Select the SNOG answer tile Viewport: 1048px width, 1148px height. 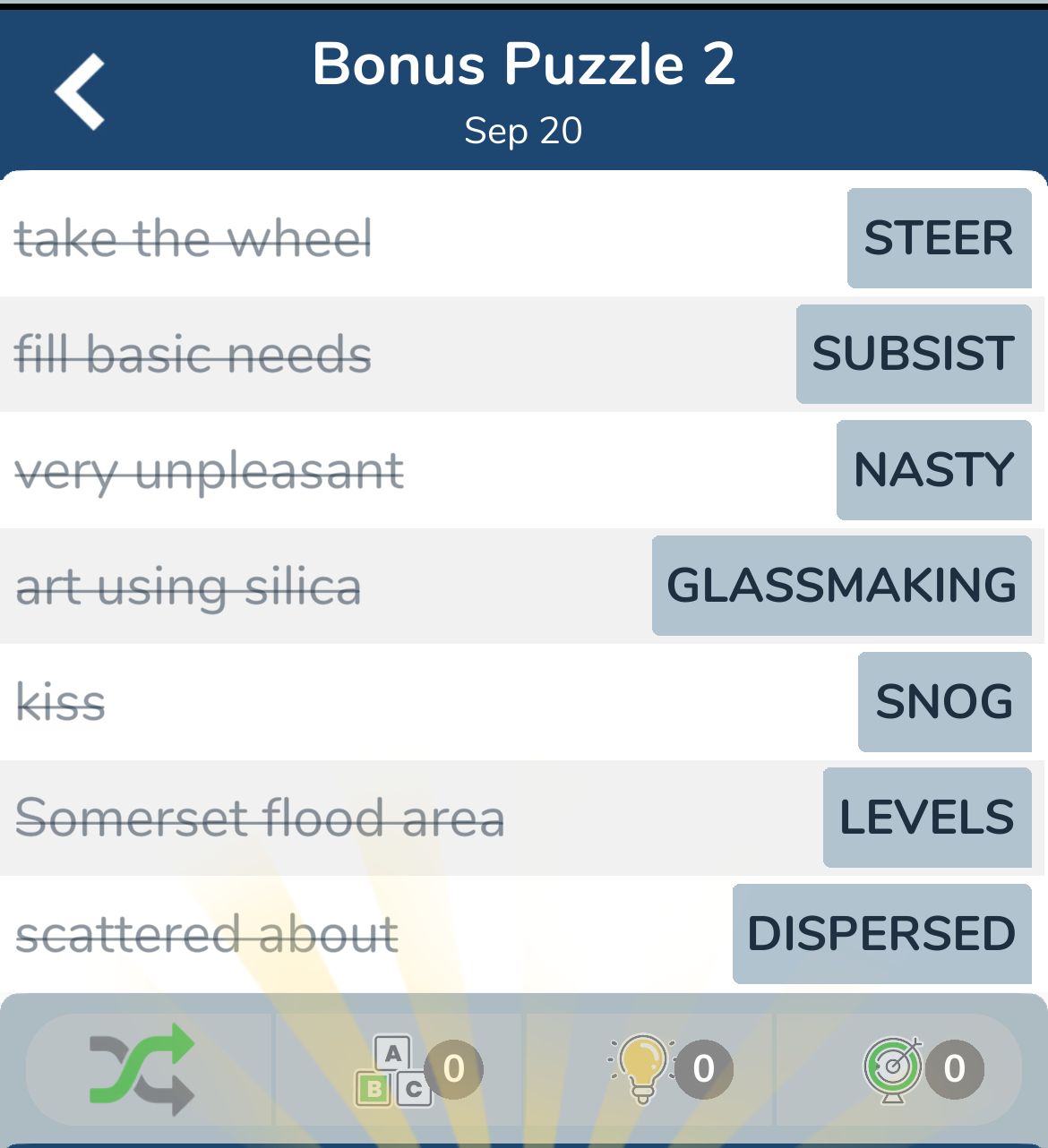pos(944,702)
